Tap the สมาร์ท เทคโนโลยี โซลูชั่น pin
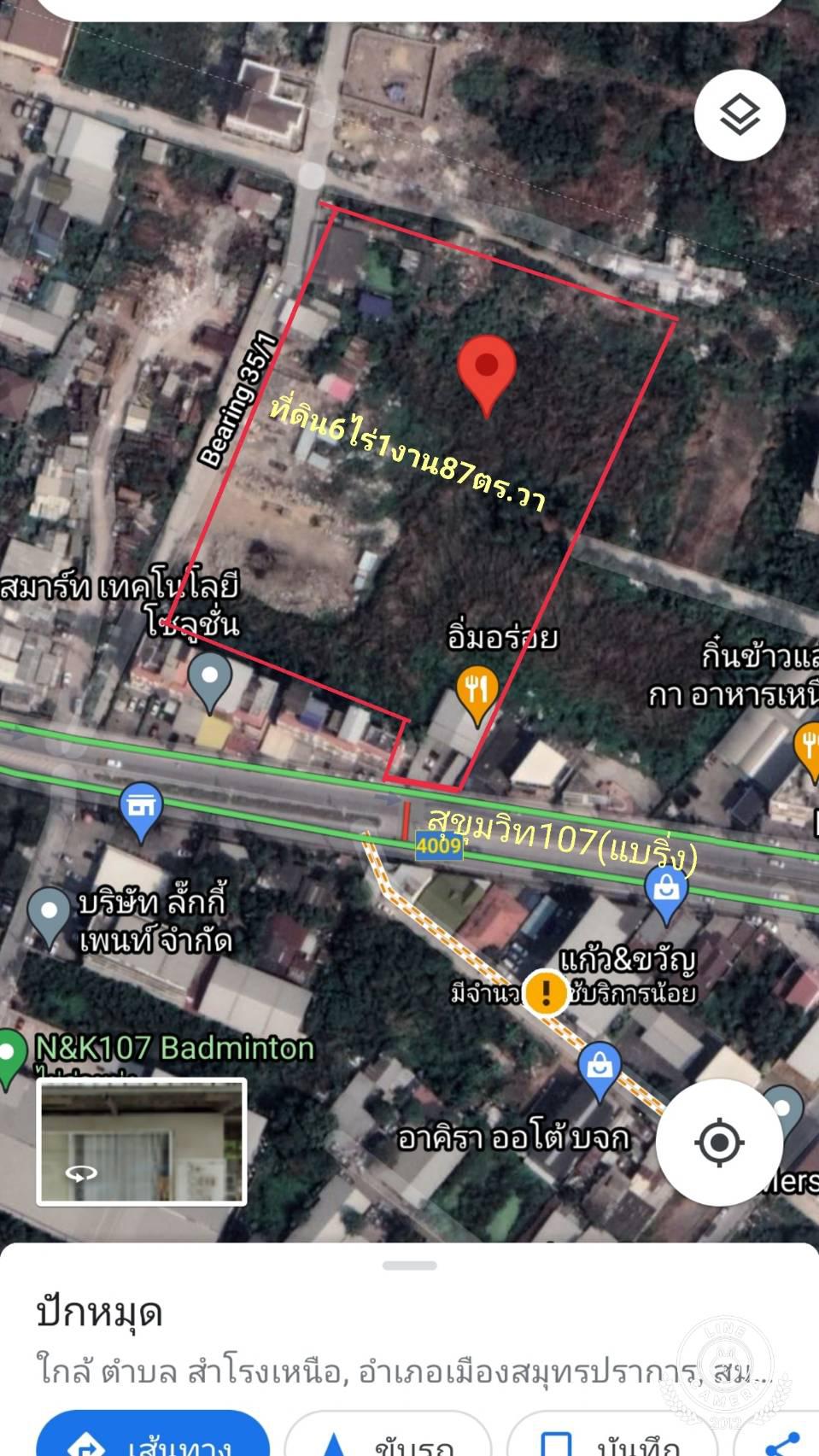 tap(209, 679)
